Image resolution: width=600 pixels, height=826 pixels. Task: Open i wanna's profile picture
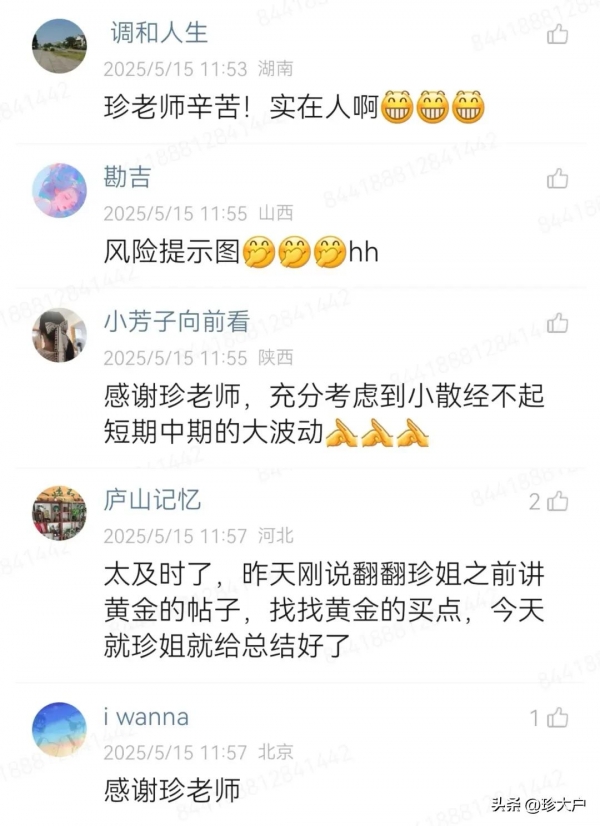click(x=60, y=728)
